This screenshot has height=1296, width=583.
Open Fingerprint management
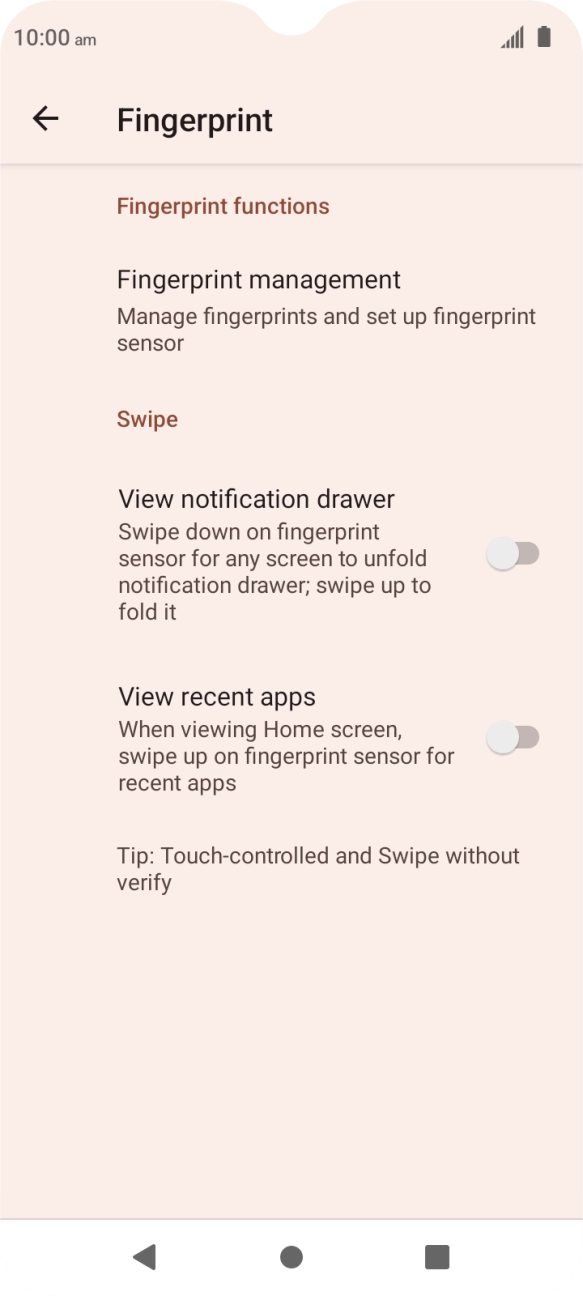[x=291, y=310]
